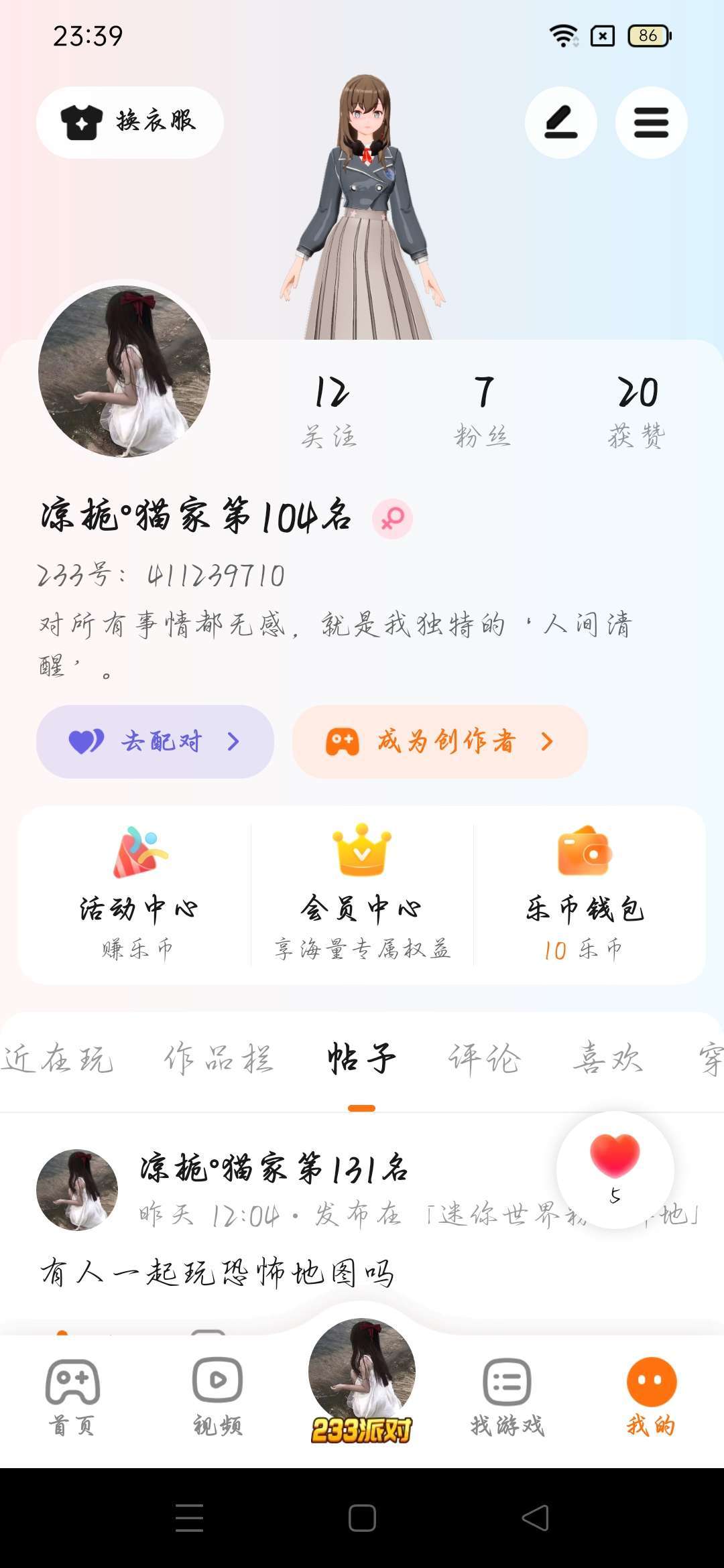Open 乐币钱包 coin wallet
Image resolution: width=724 pixels, height=1568 pixels.
585,895
